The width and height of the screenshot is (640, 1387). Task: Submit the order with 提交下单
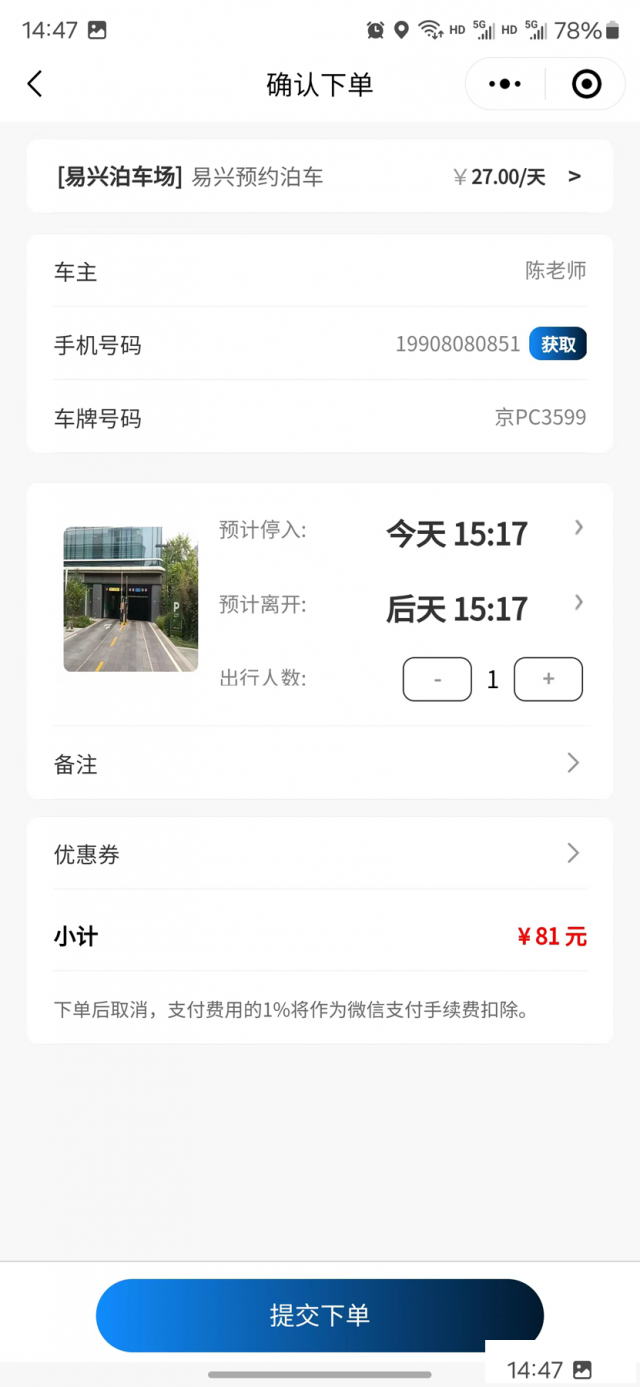[x=320, y=1315]
